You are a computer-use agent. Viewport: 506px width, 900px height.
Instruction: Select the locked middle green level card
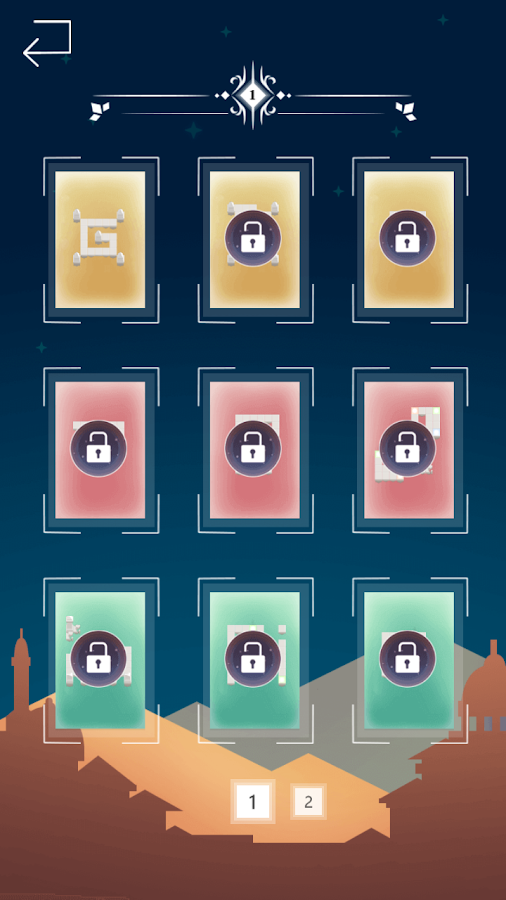(255, 660)
